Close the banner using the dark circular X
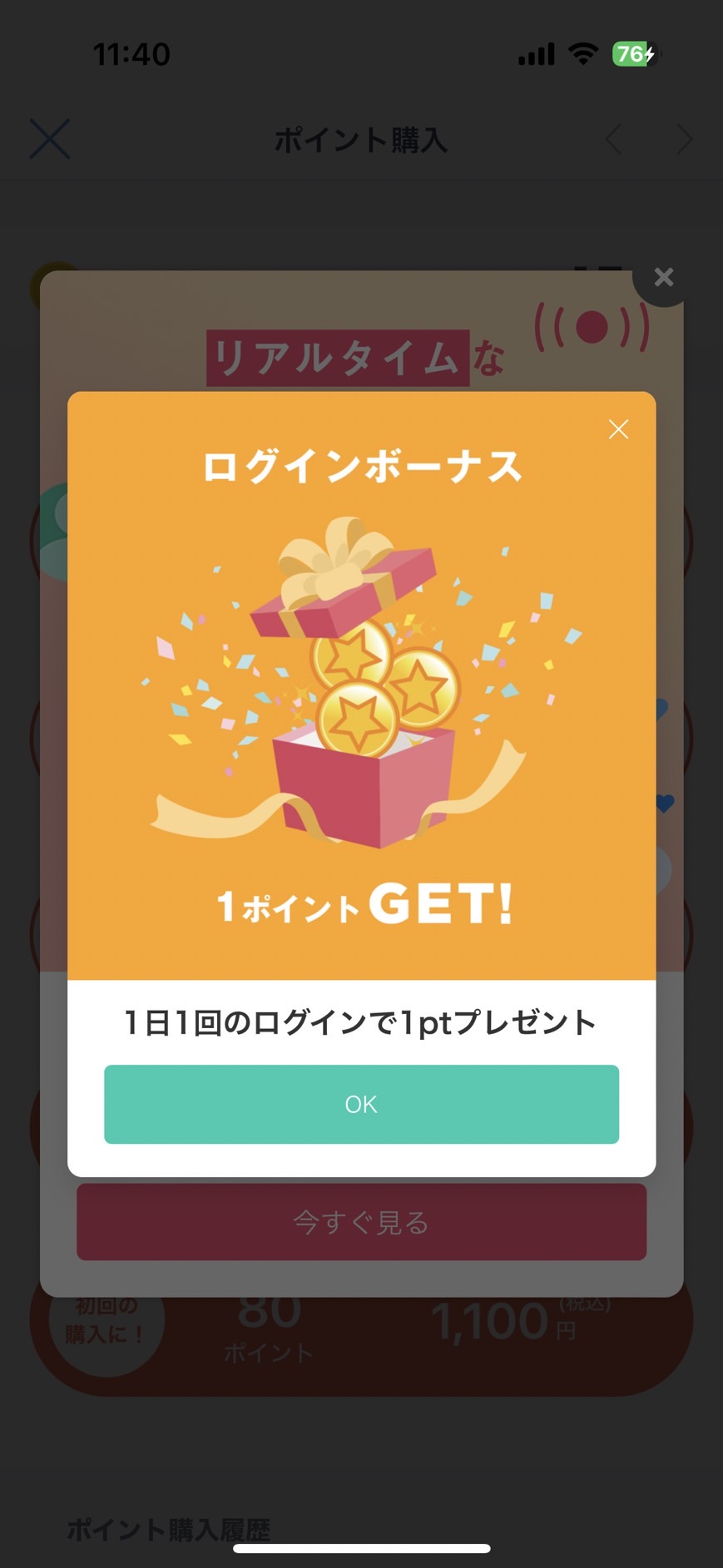This screenshot has height=1568, width=723. [x=662, y=277]
